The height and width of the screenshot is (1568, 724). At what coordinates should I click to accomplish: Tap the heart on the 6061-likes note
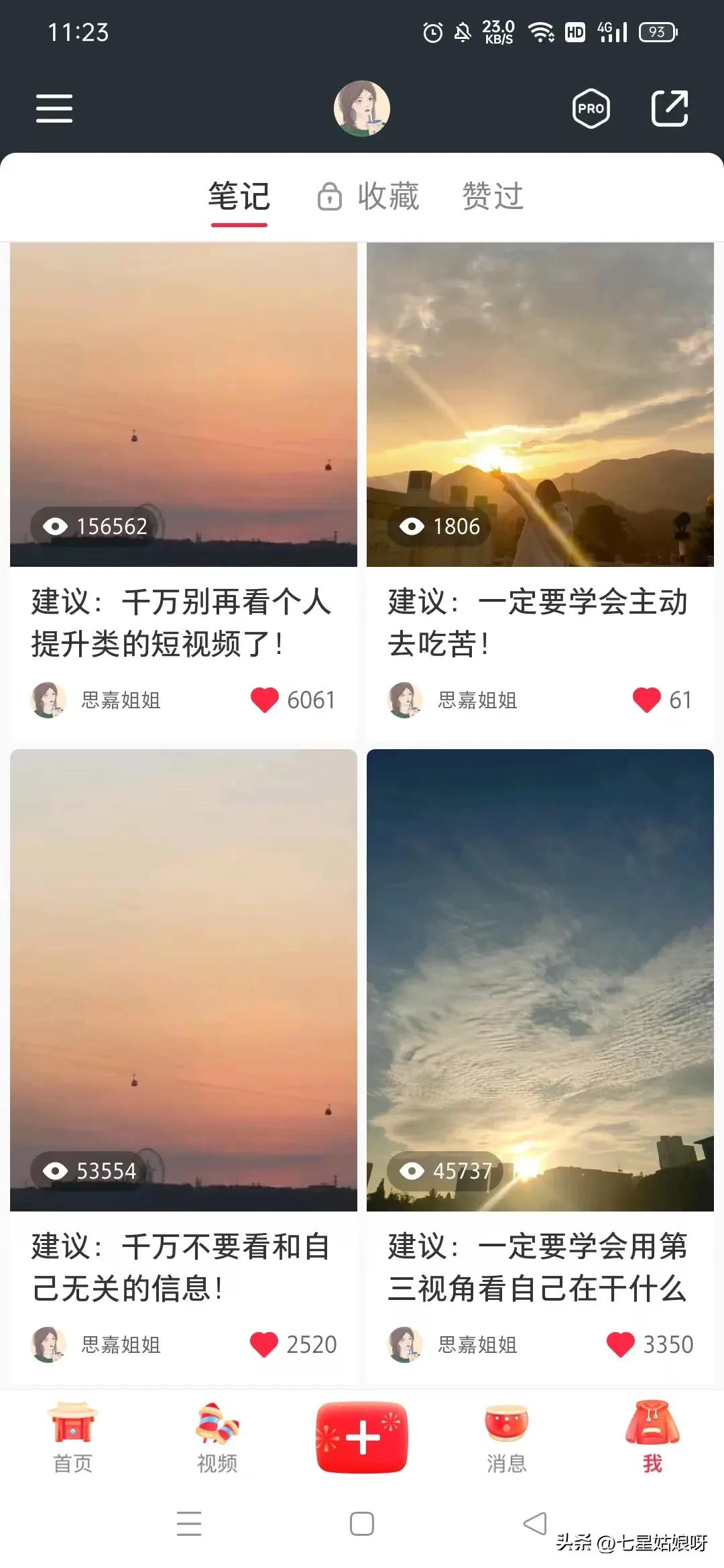point(265,700)
